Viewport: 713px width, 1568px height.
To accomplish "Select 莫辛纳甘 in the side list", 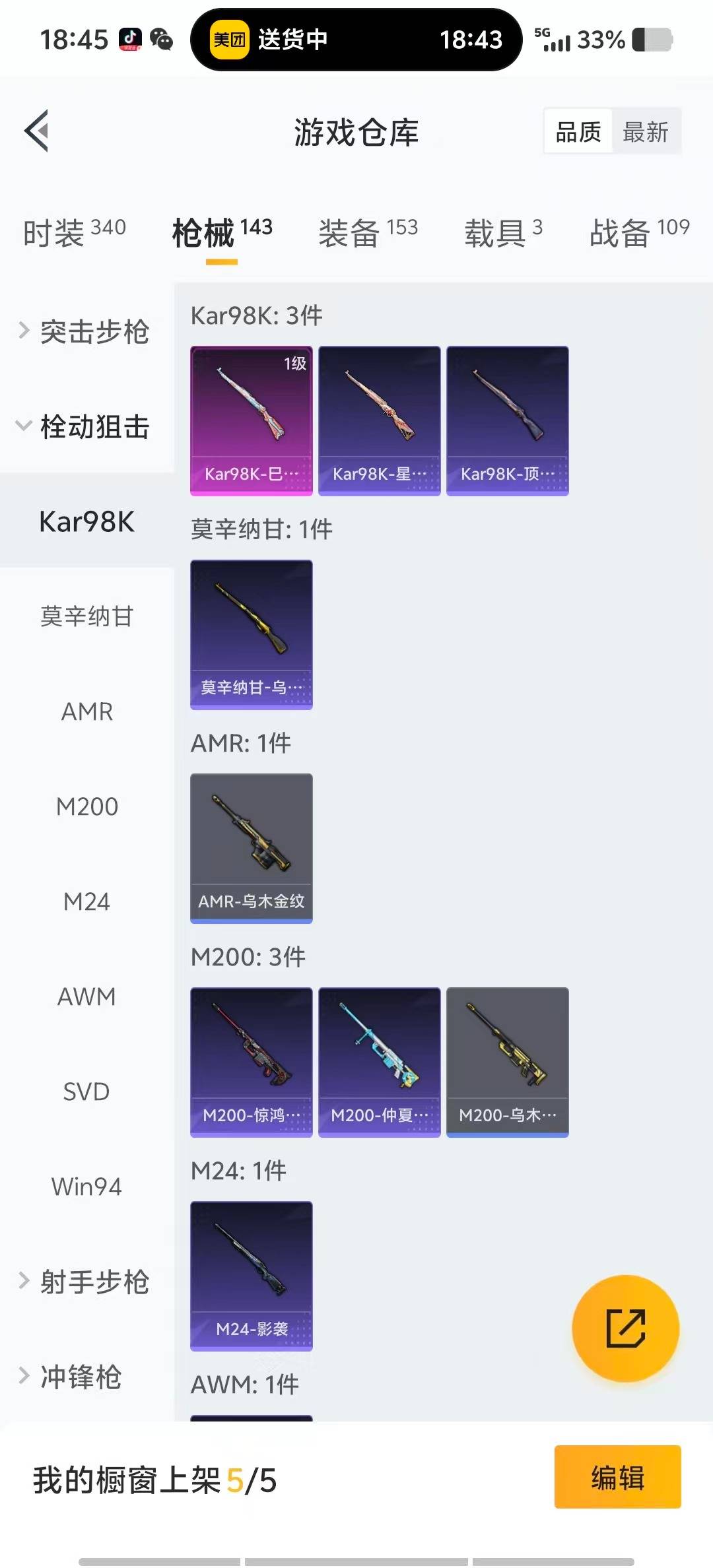I will [86, 616].
